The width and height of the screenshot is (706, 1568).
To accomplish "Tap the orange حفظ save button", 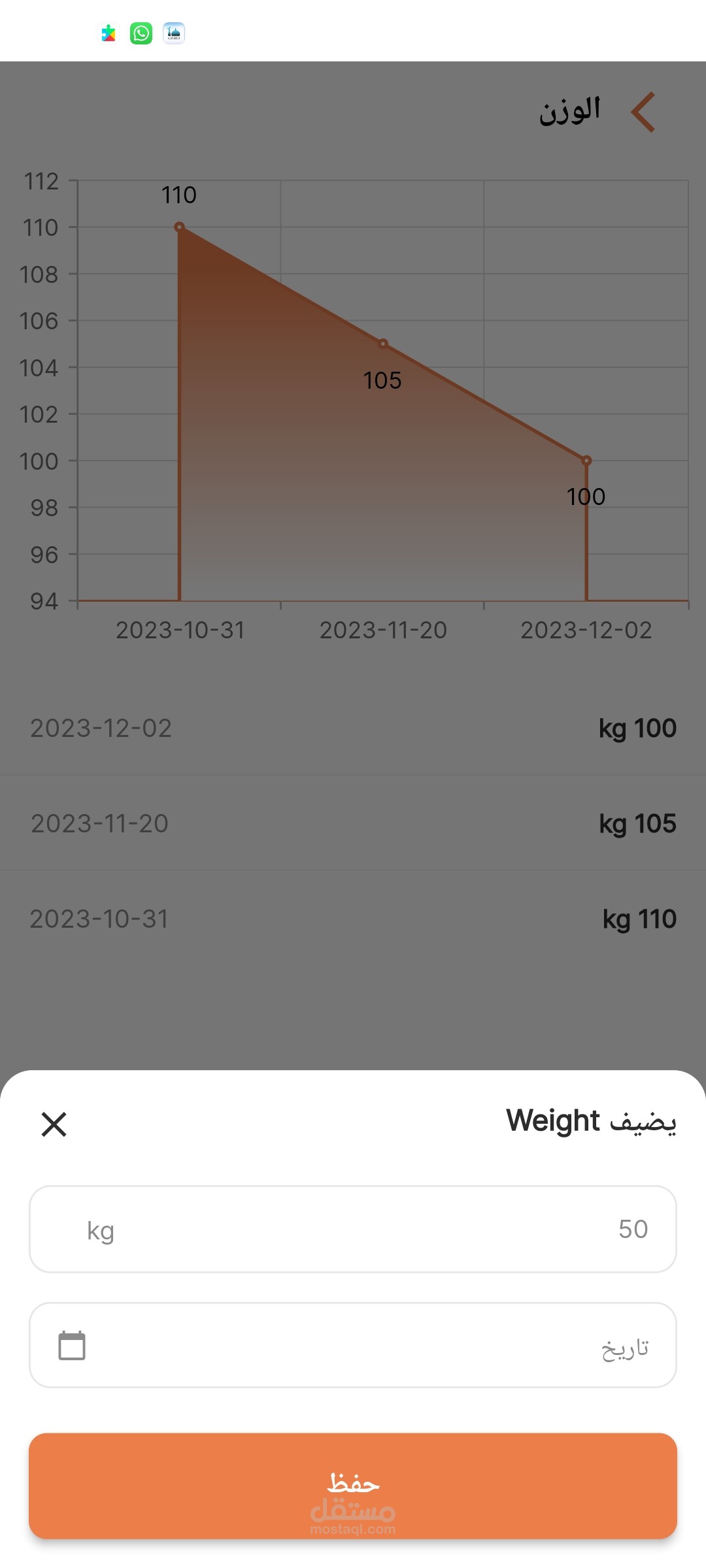I will click(353, 1486).
